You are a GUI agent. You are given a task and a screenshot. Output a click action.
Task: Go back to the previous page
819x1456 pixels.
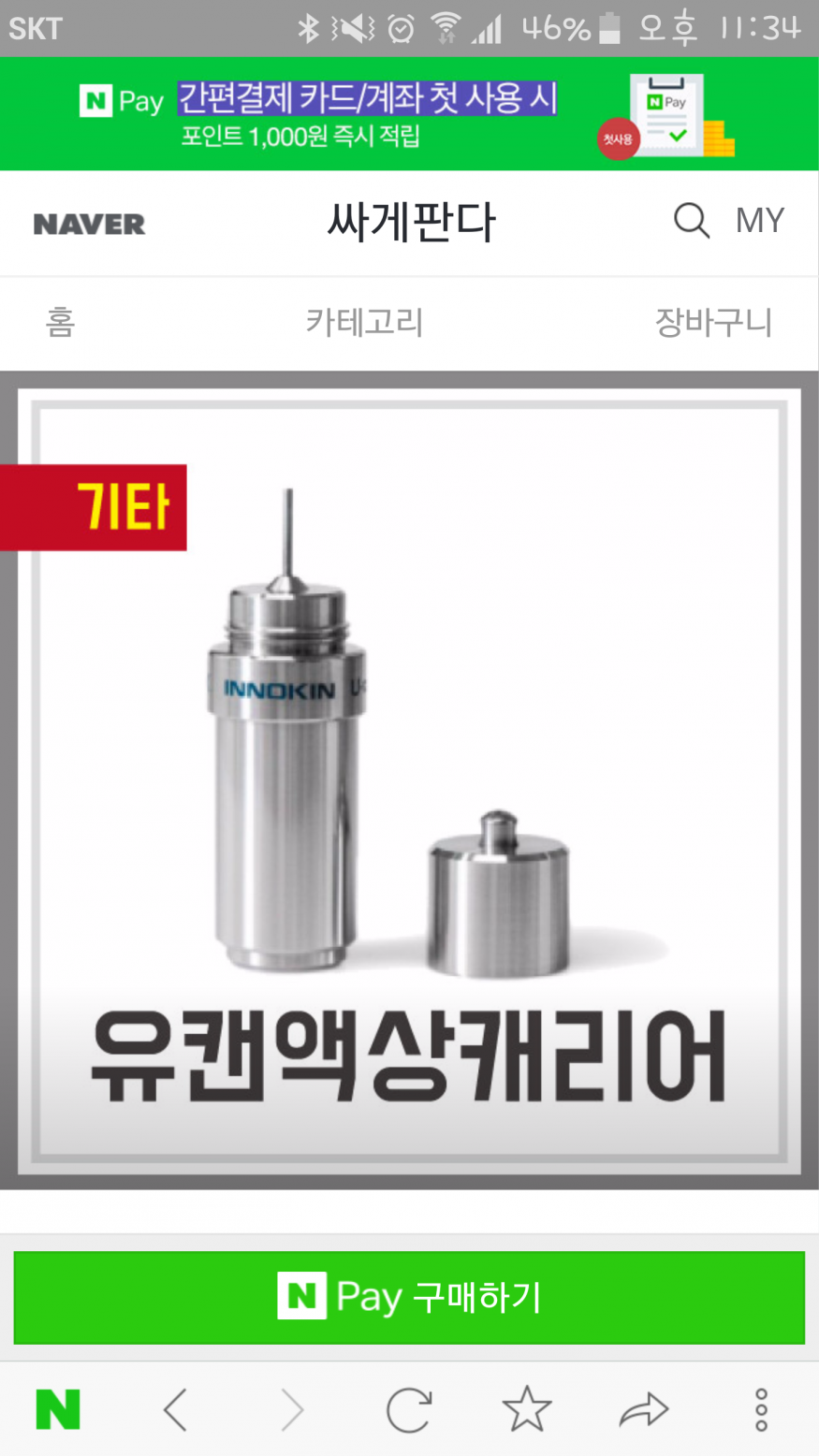point(176,1409)
